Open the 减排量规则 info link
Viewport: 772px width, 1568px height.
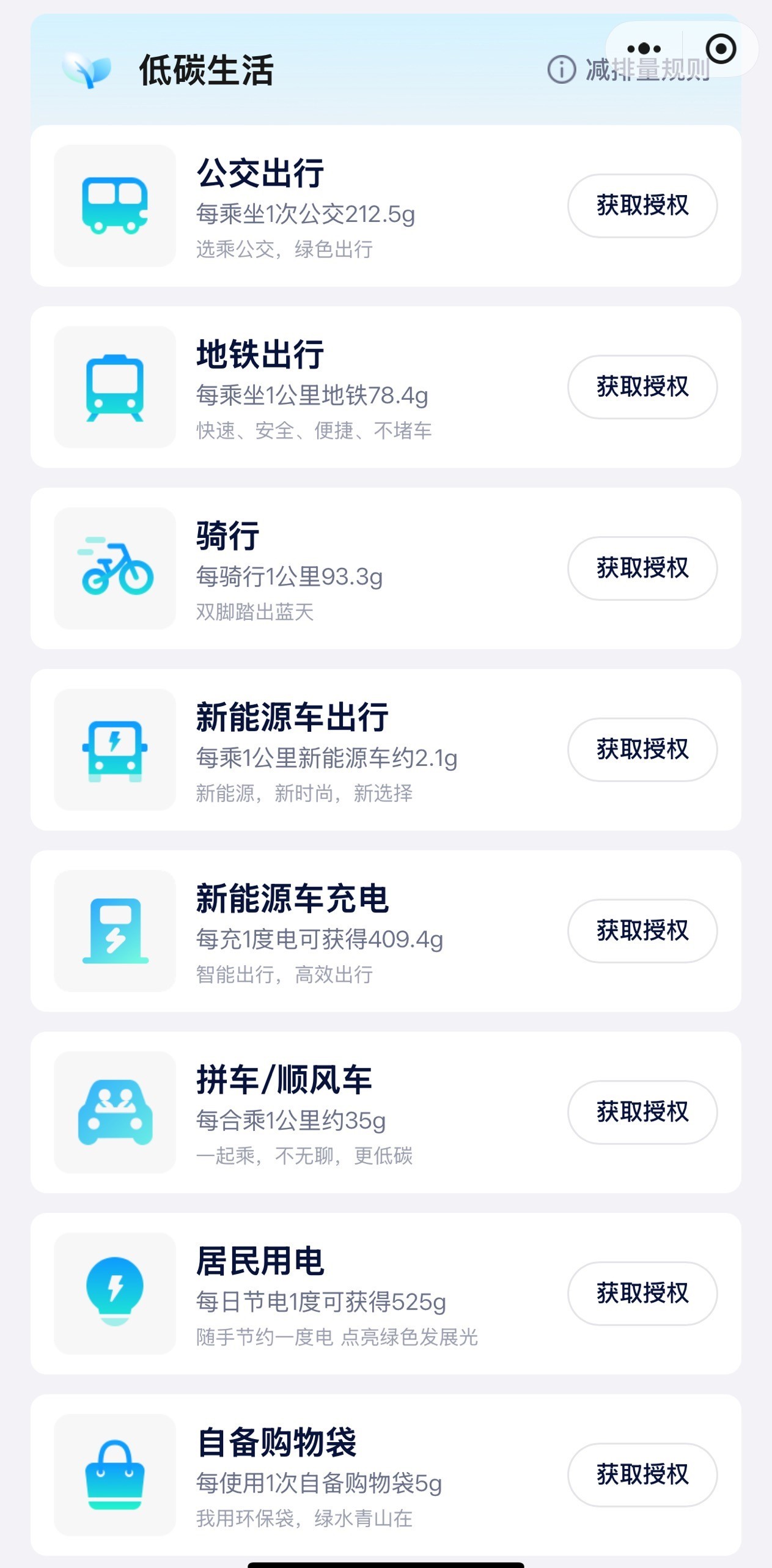[628, 70]
